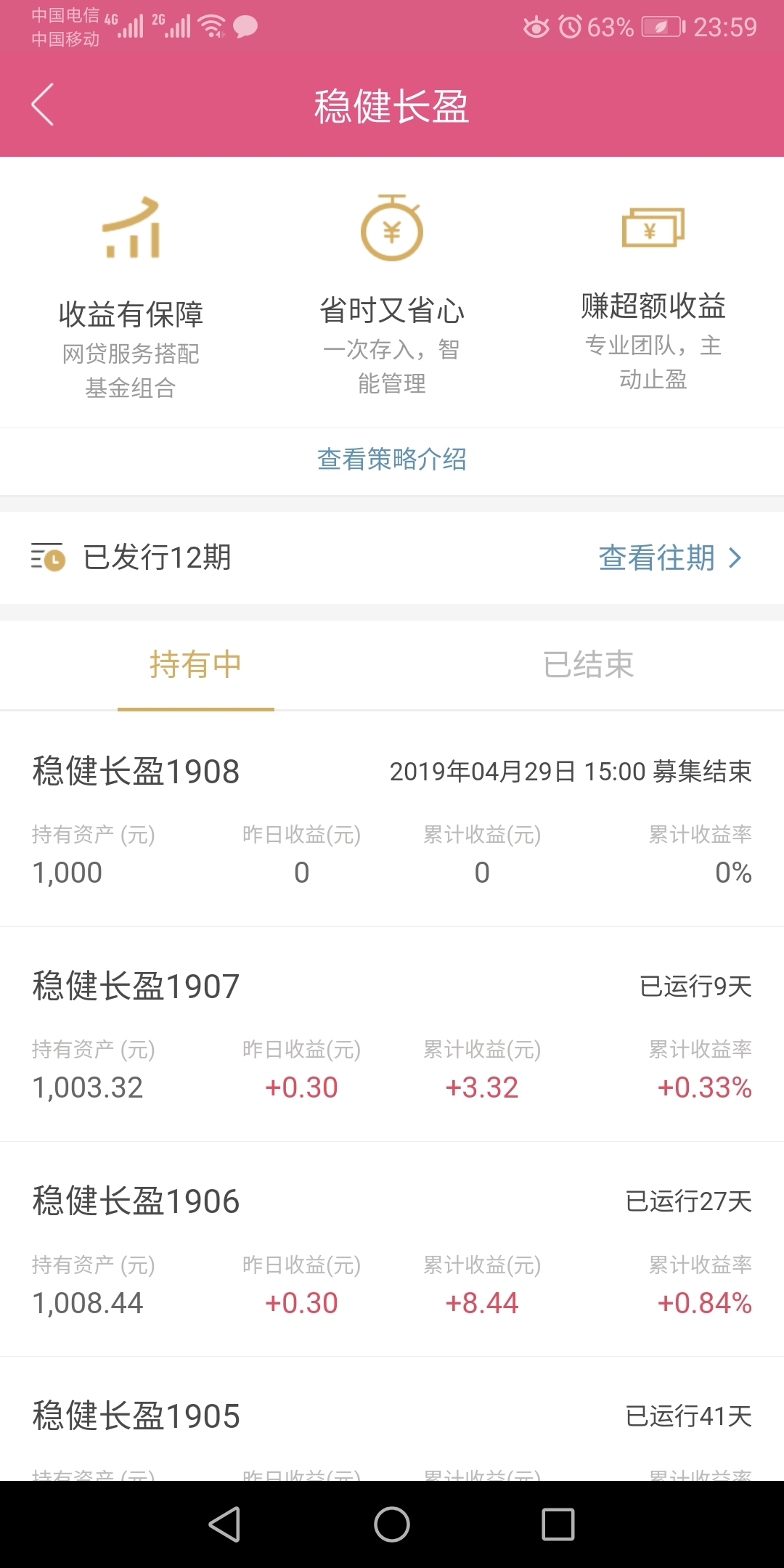Open the system recent apps view

tap(558, 1524)
